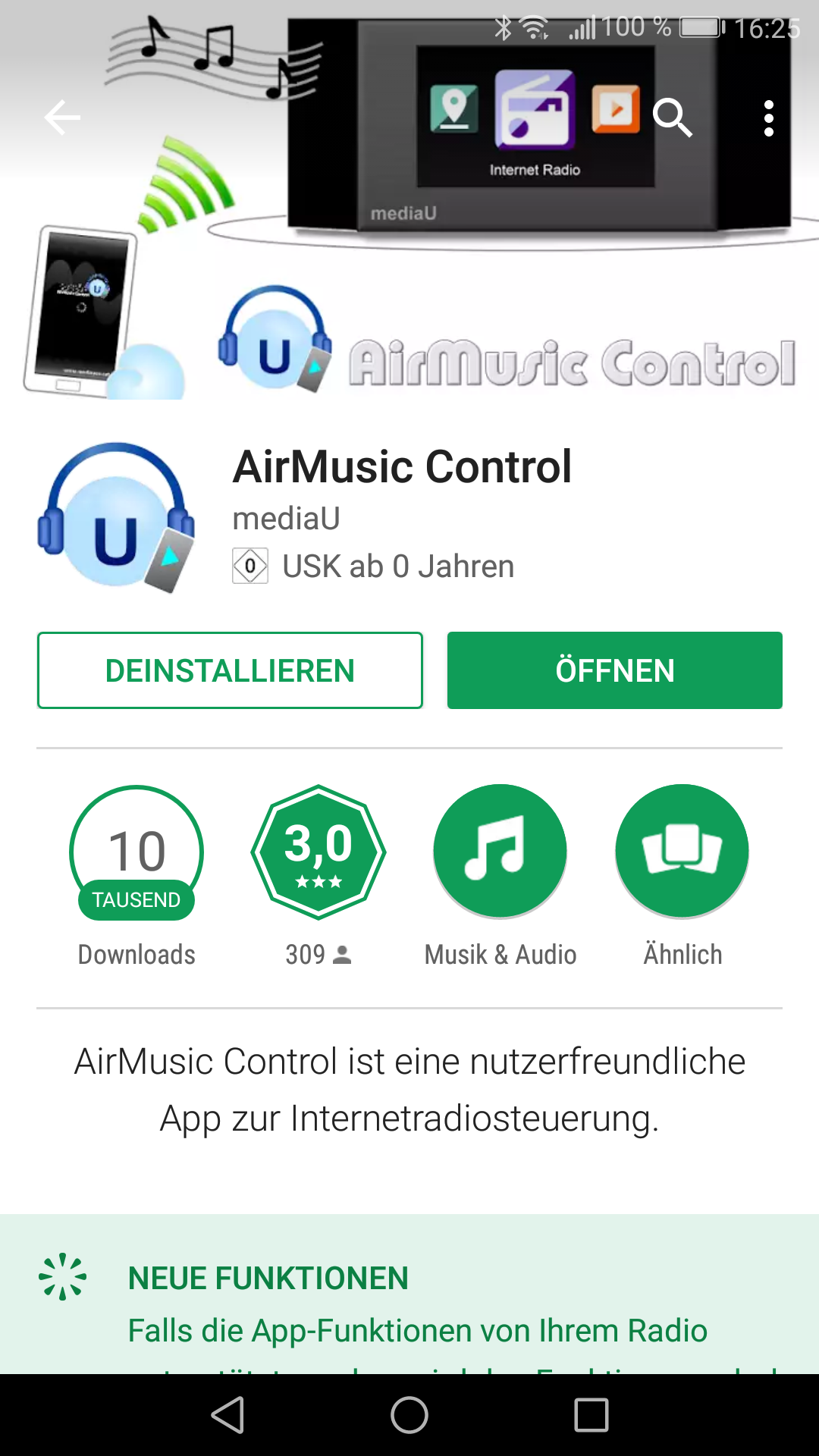Image resolution: width=819 pixels, height=1456 pixels.
Task: Tap the system home button
Action: (409, 1415)
